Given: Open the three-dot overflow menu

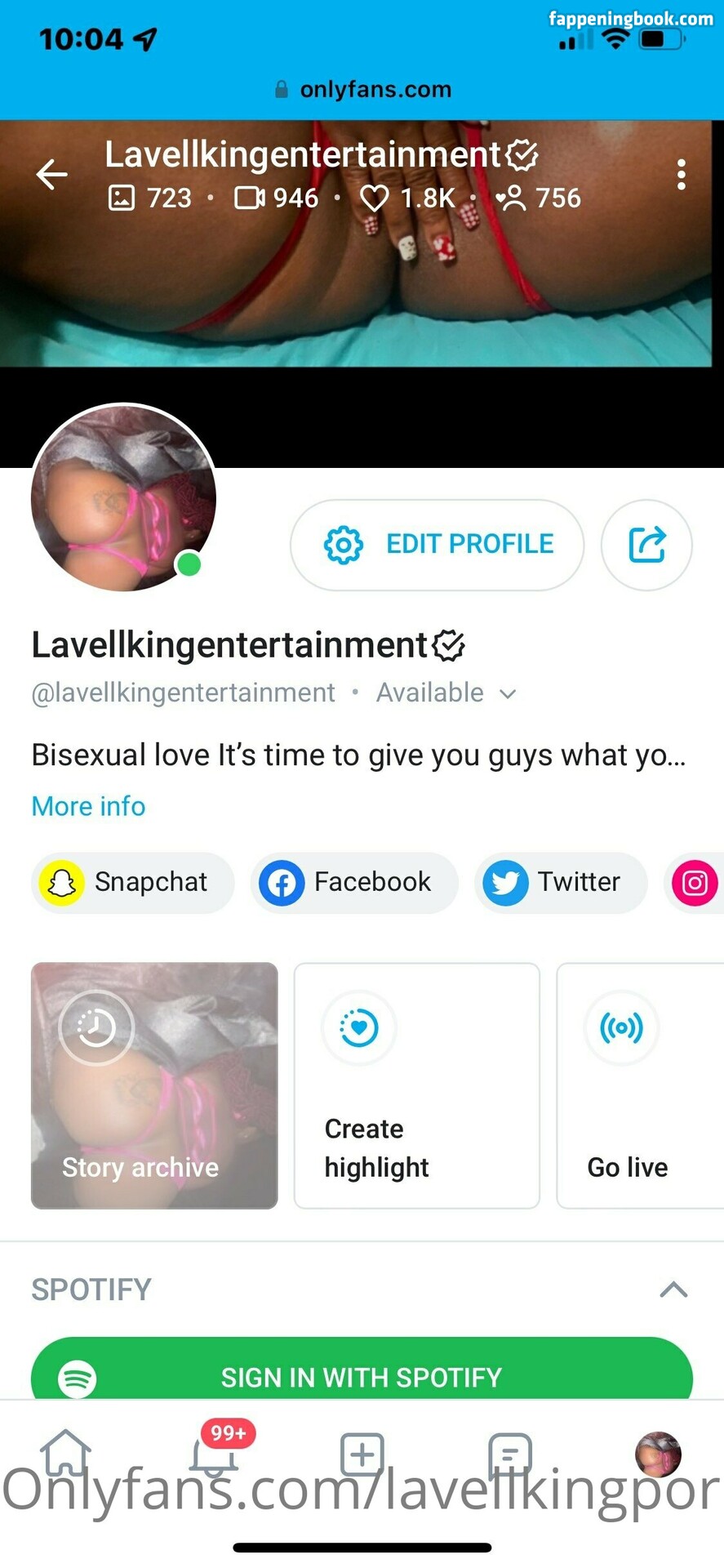Looking at the screenshot, I should 681,175.
